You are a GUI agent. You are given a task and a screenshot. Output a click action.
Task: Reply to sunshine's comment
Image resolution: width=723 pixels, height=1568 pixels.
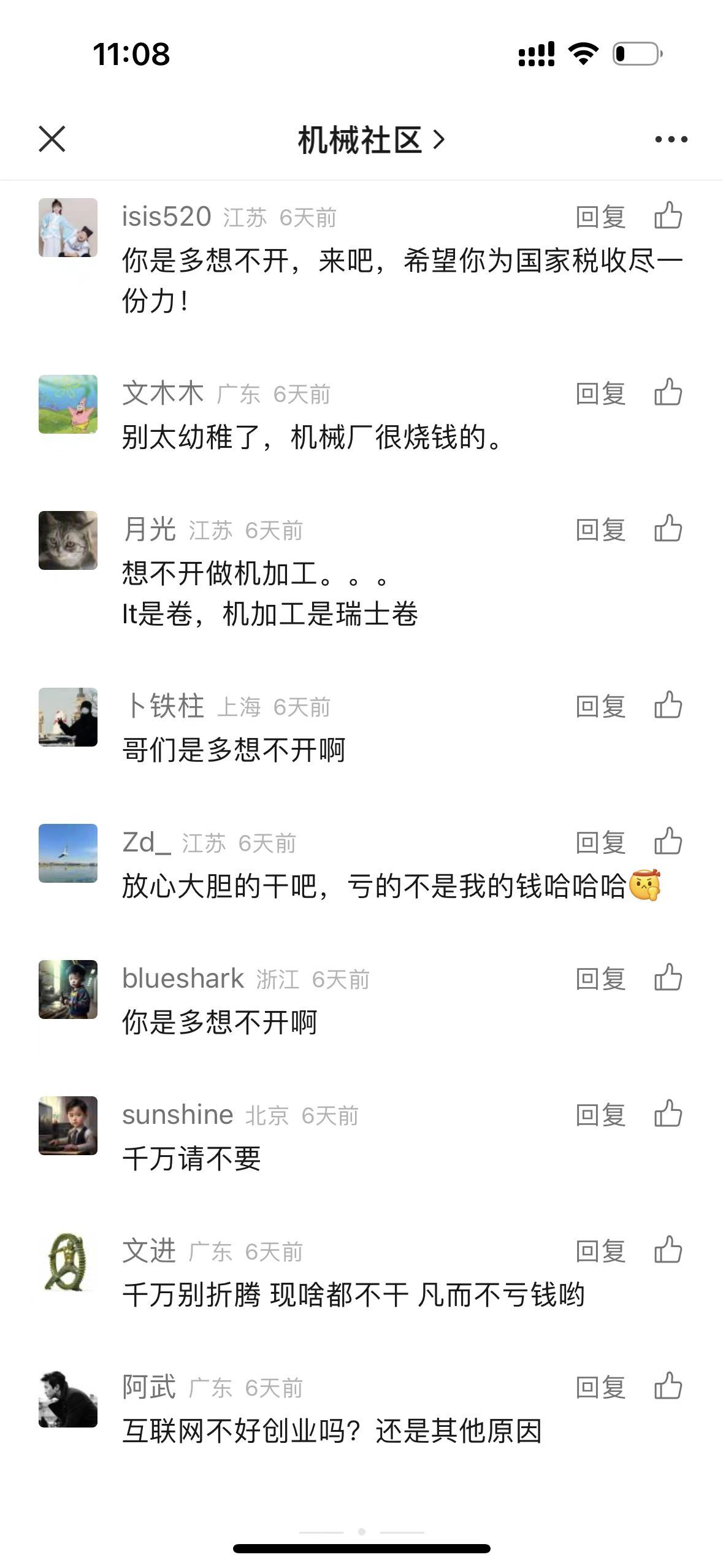[600, 1115]
